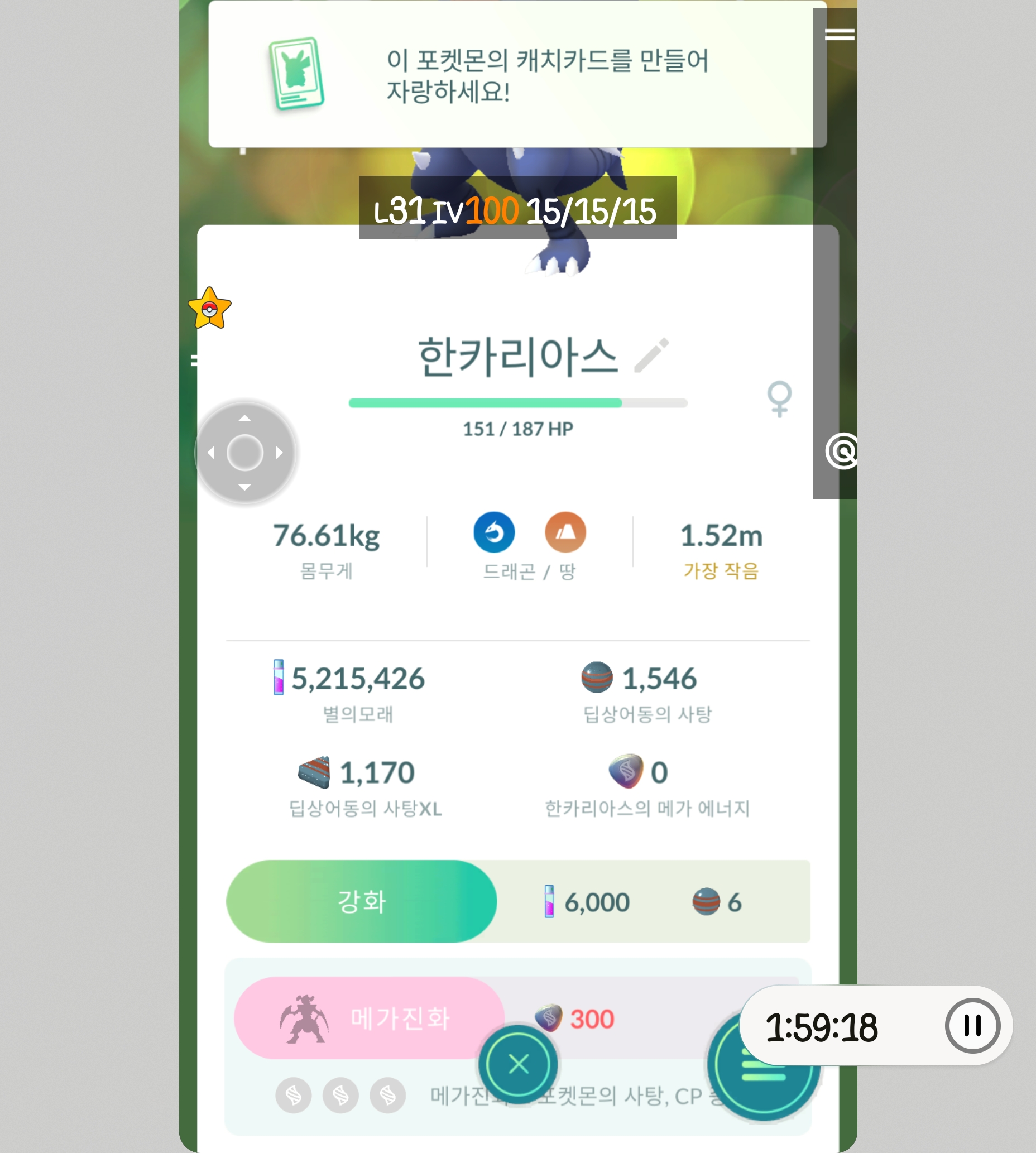Viewport: 1036px width, 1153px height.
Task: Tap the catch card creation banner
Action: 517,75
